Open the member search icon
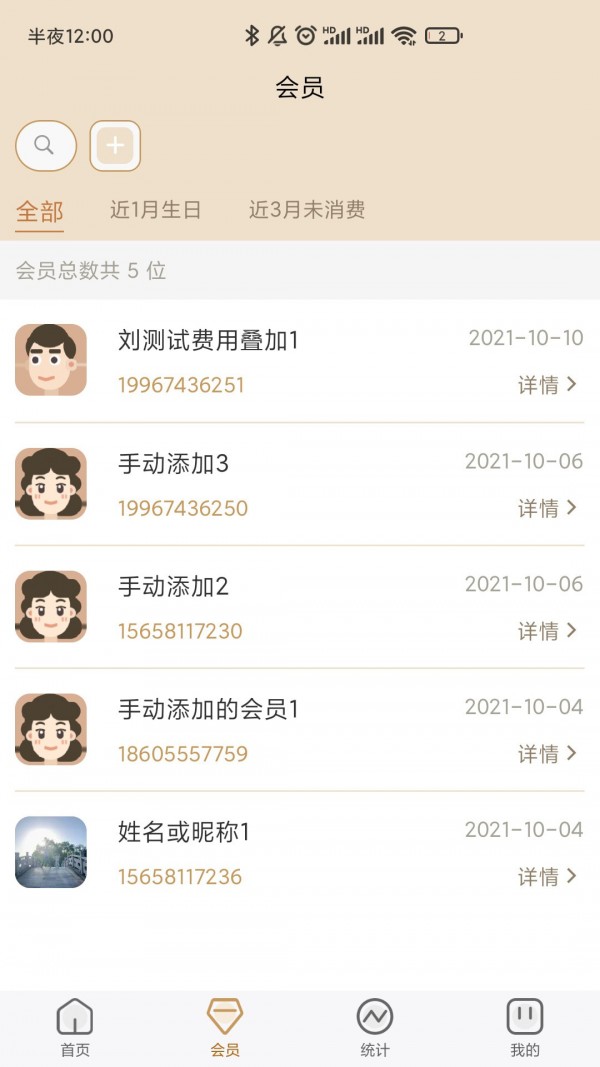 tap(45, 146)
